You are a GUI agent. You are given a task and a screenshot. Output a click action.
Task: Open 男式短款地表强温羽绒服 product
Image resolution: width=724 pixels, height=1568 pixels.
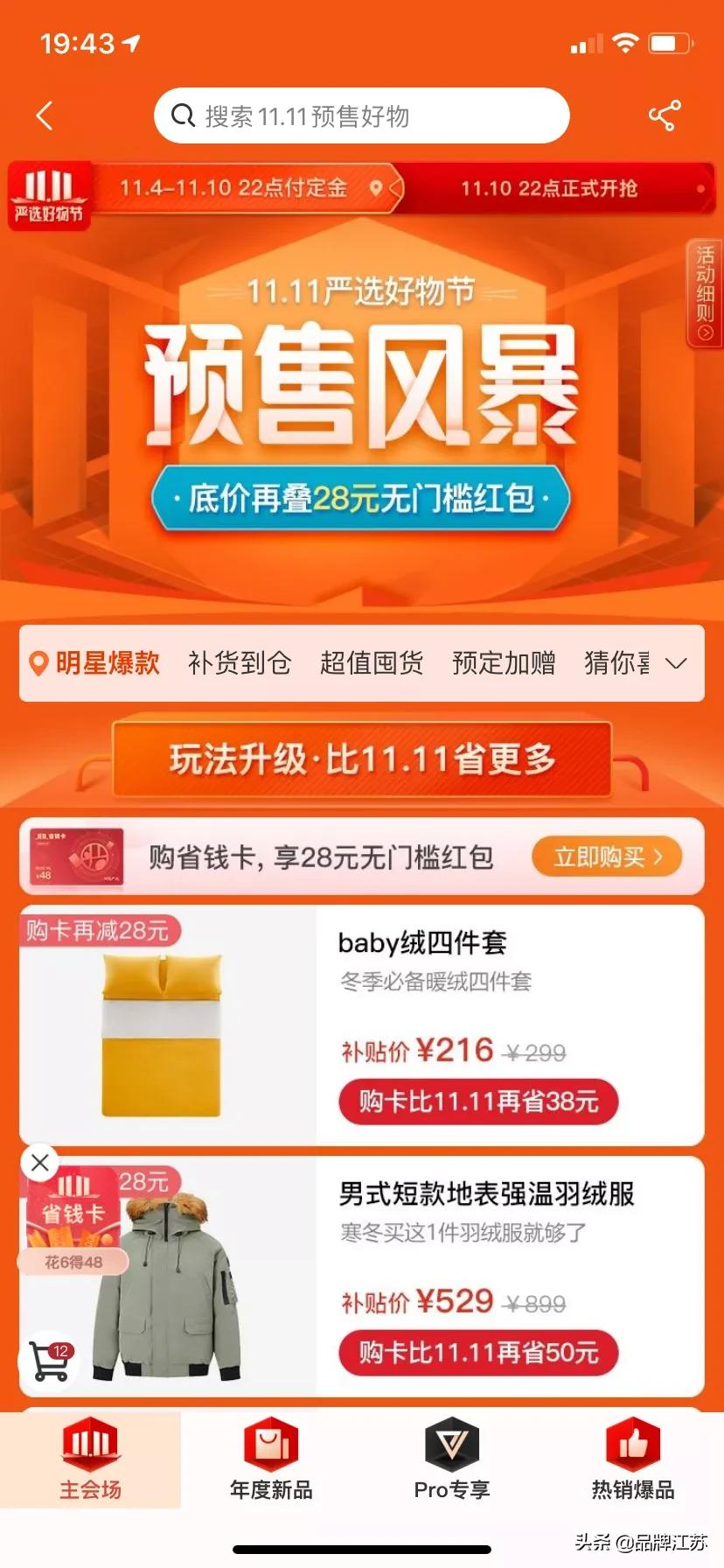(486, 1193)
